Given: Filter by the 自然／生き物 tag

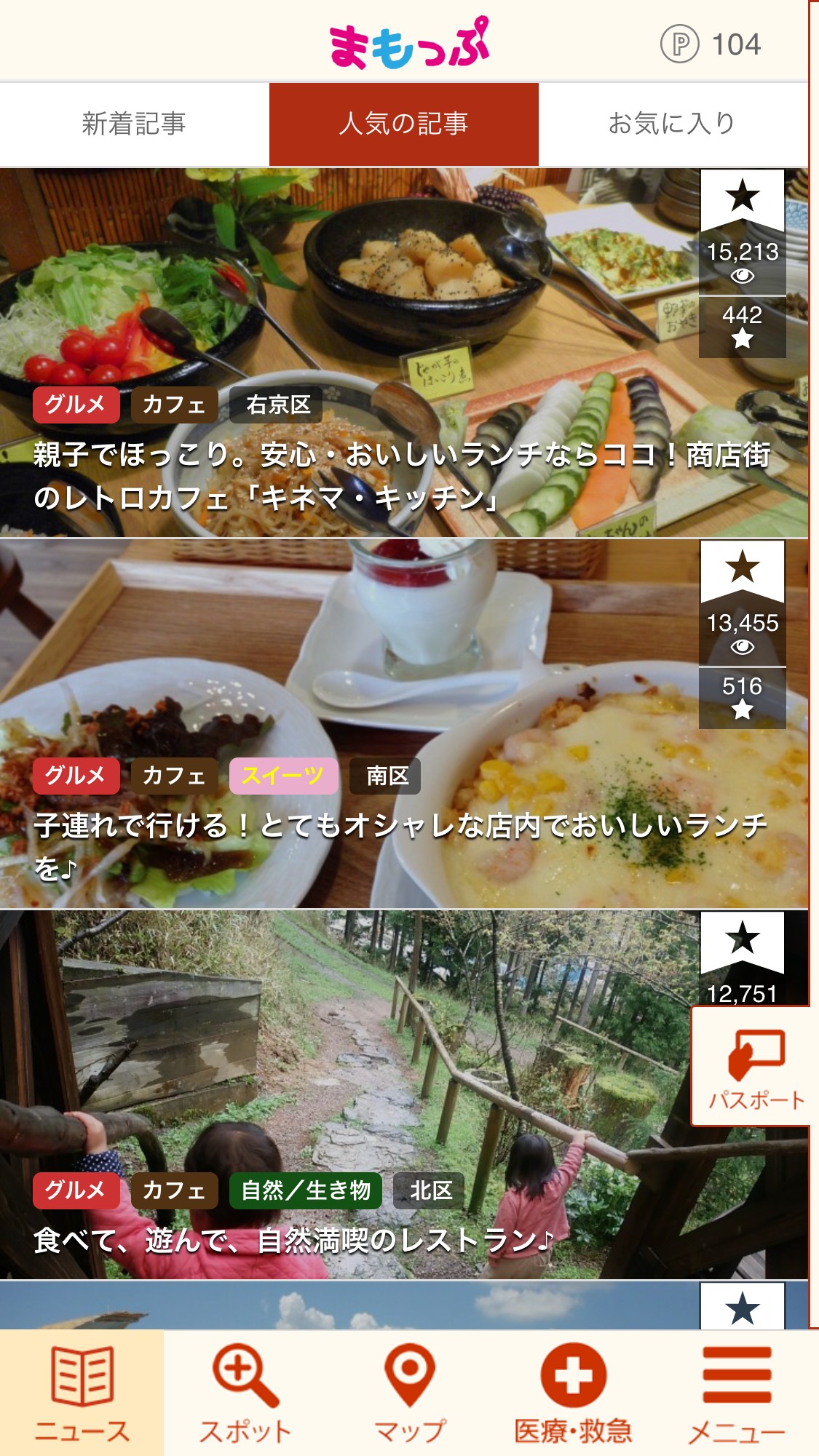Looking at the screenshot, I should (306, 1190).
